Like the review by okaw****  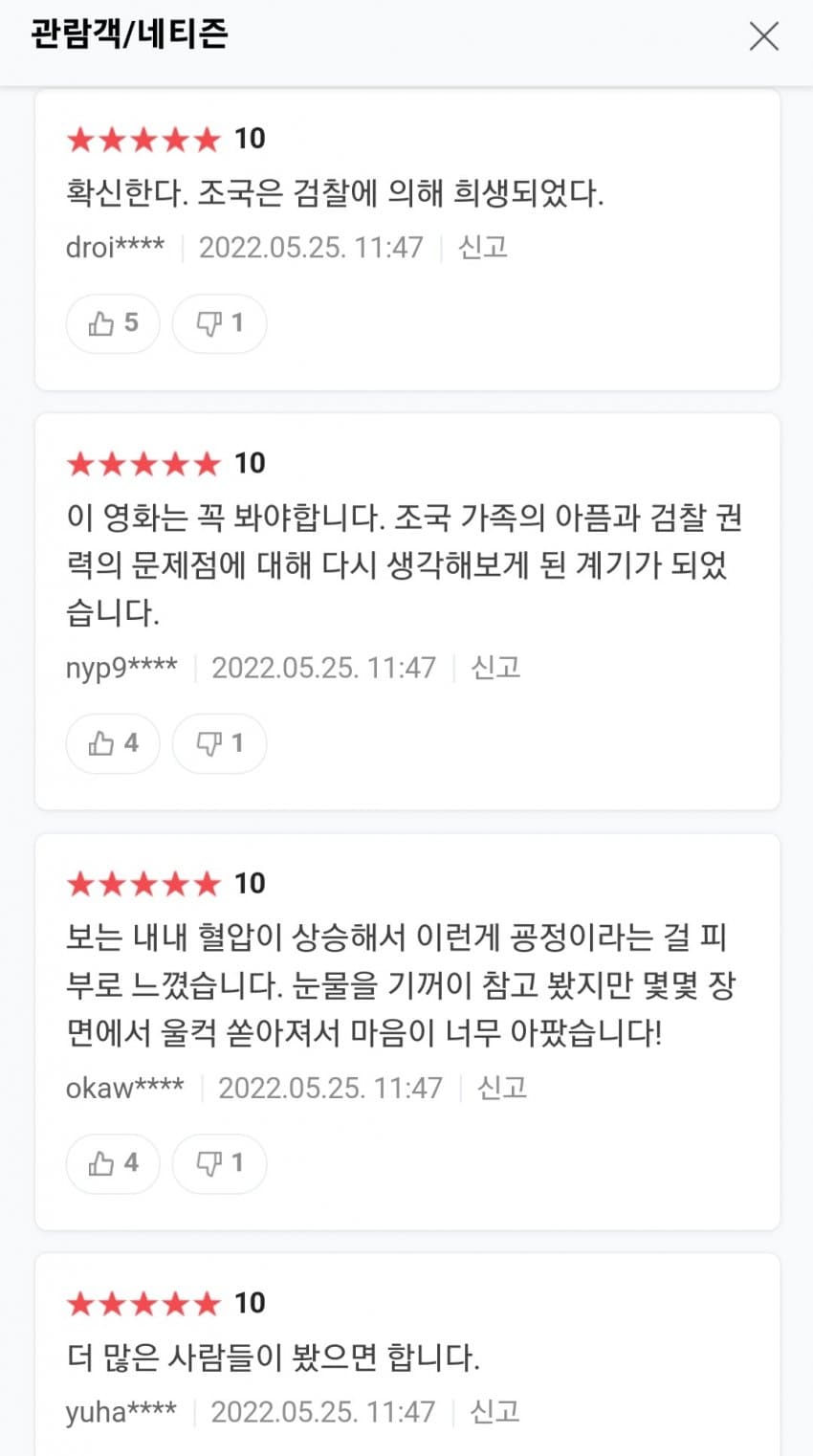113,1163
